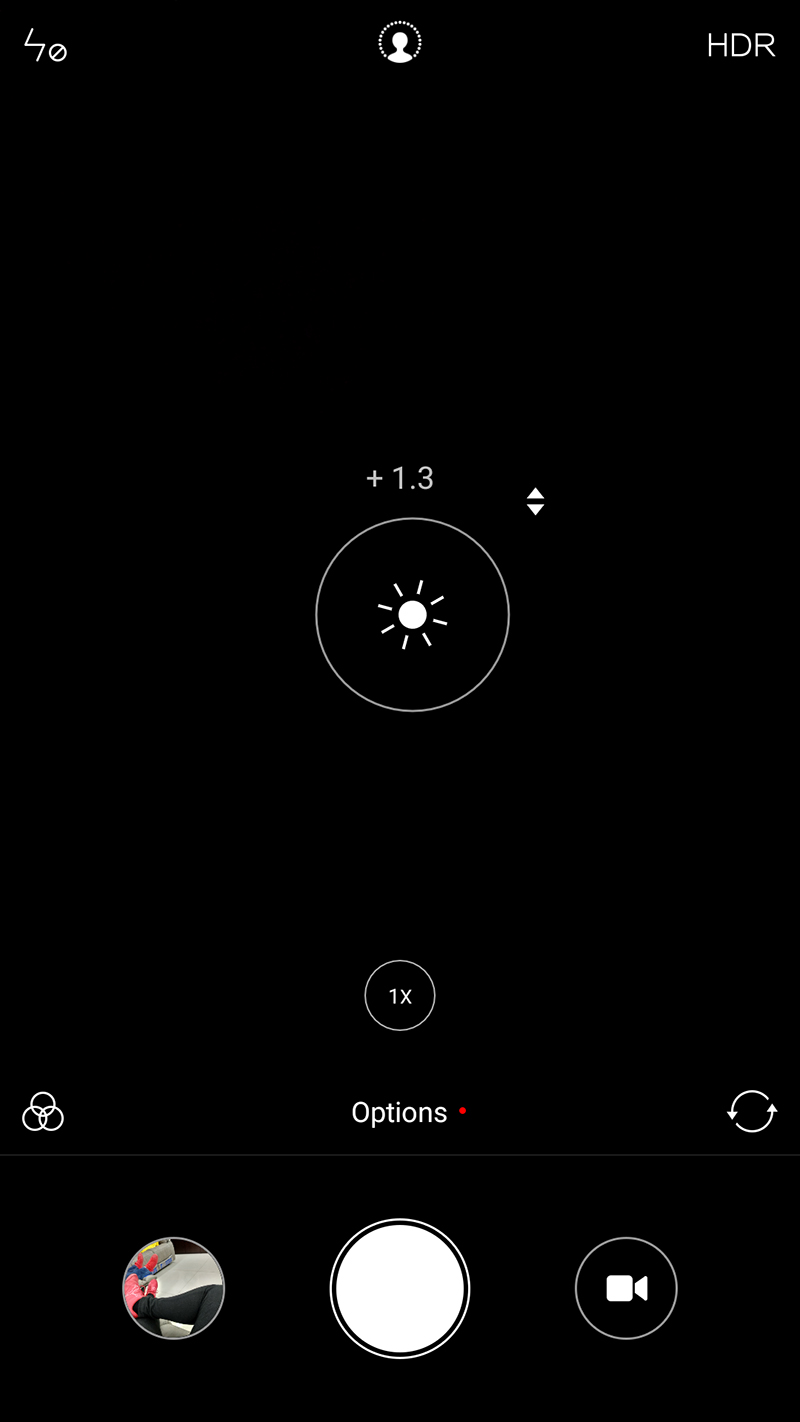
Task: Change the 1x zoom level
Action: tap(400, 995)
